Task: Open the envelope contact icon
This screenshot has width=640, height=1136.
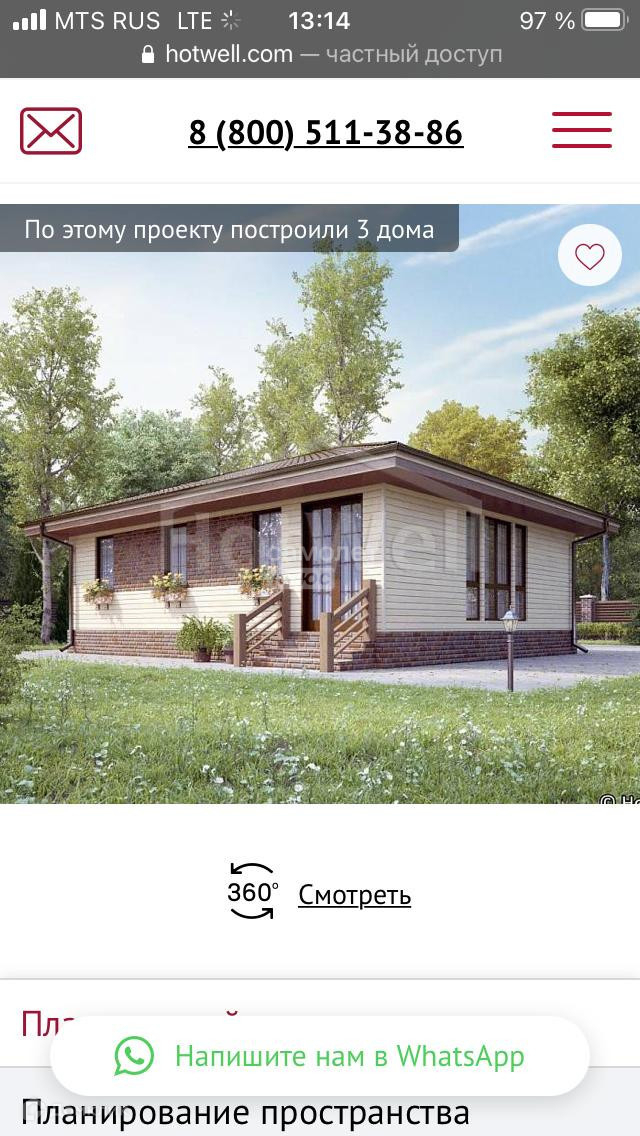Action: (51, 132)
